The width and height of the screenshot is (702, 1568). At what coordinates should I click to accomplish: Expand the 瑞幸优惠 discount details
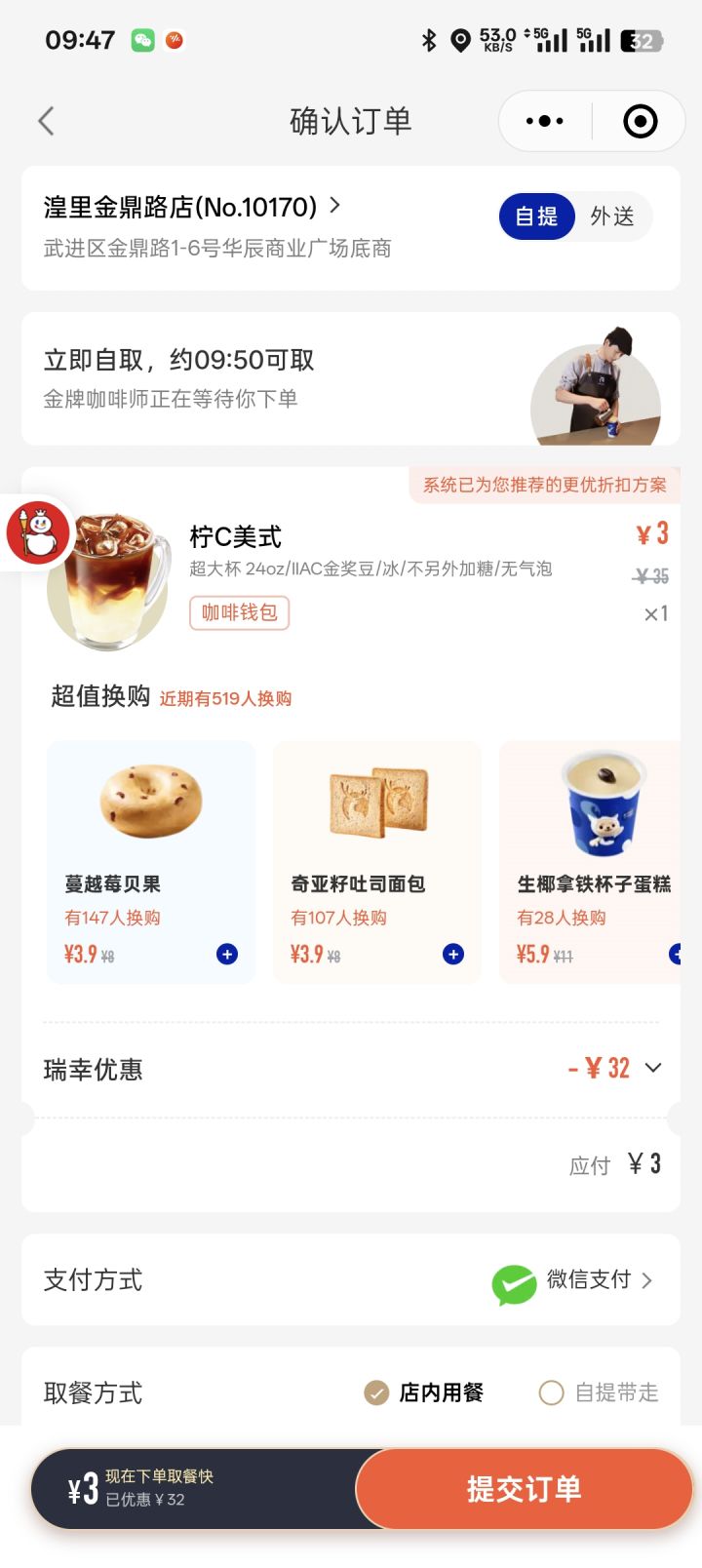[351, 1069]
